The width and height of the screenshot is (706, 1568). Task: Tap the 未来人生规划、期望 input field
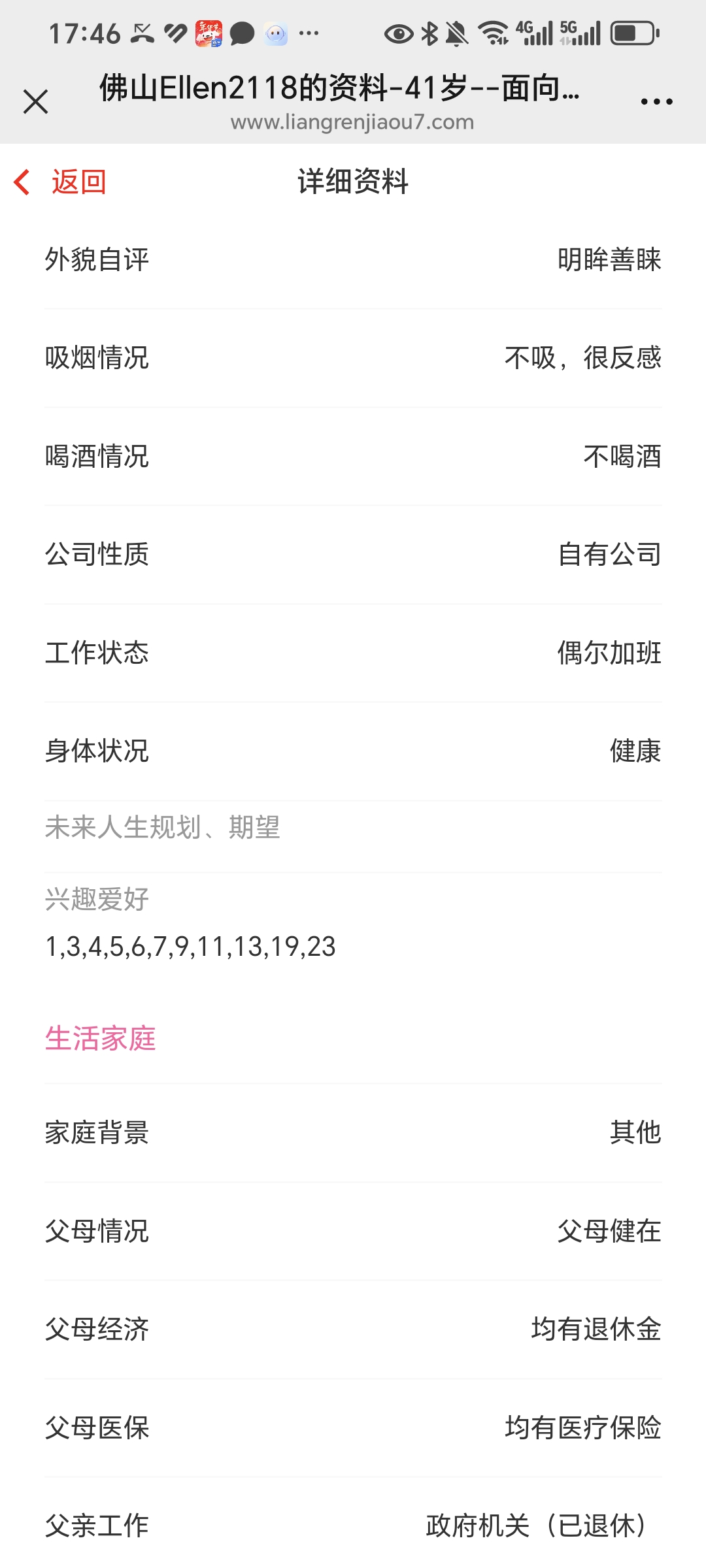pos(353,828)
